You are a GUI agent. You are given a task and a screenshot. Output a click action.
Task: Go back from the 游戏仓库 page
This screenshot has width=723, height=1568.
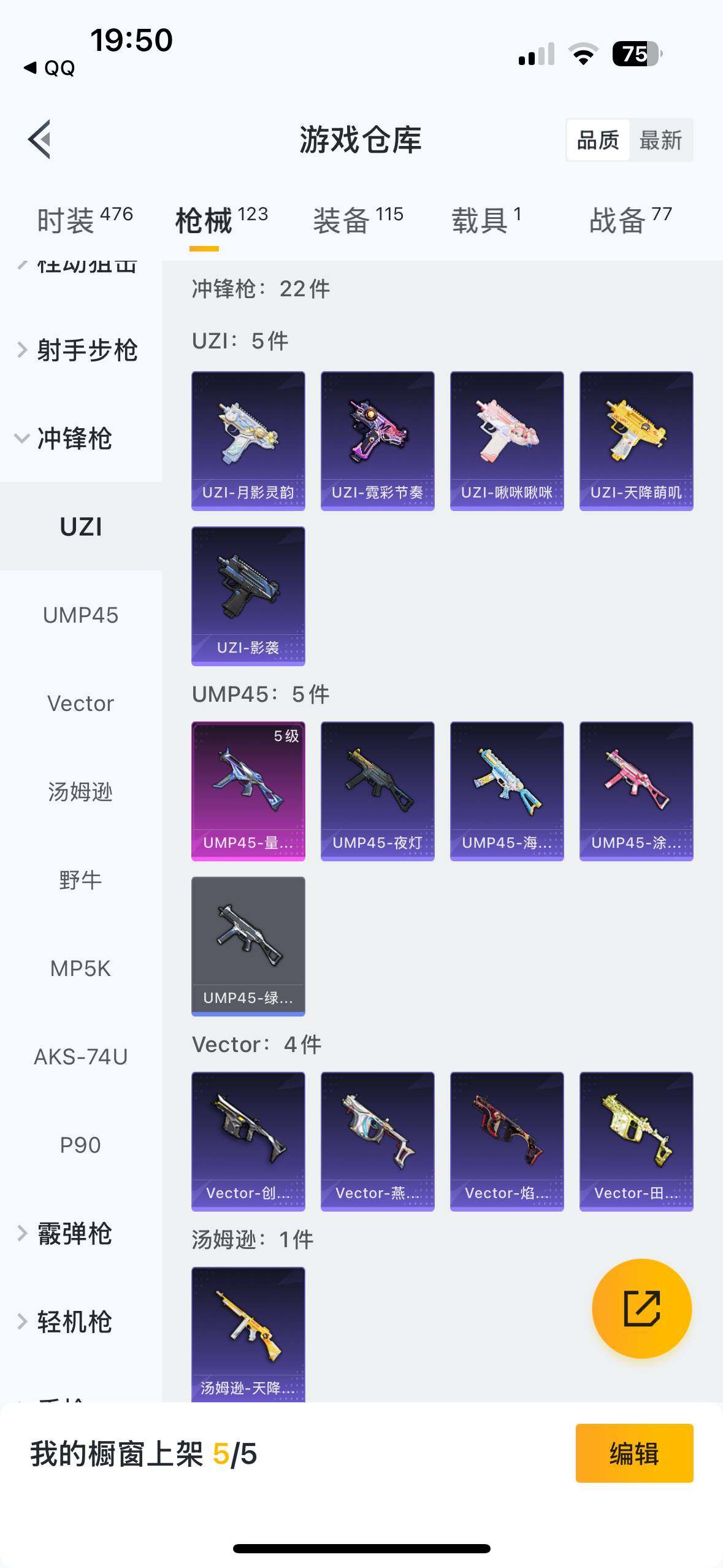pos(40,140)
